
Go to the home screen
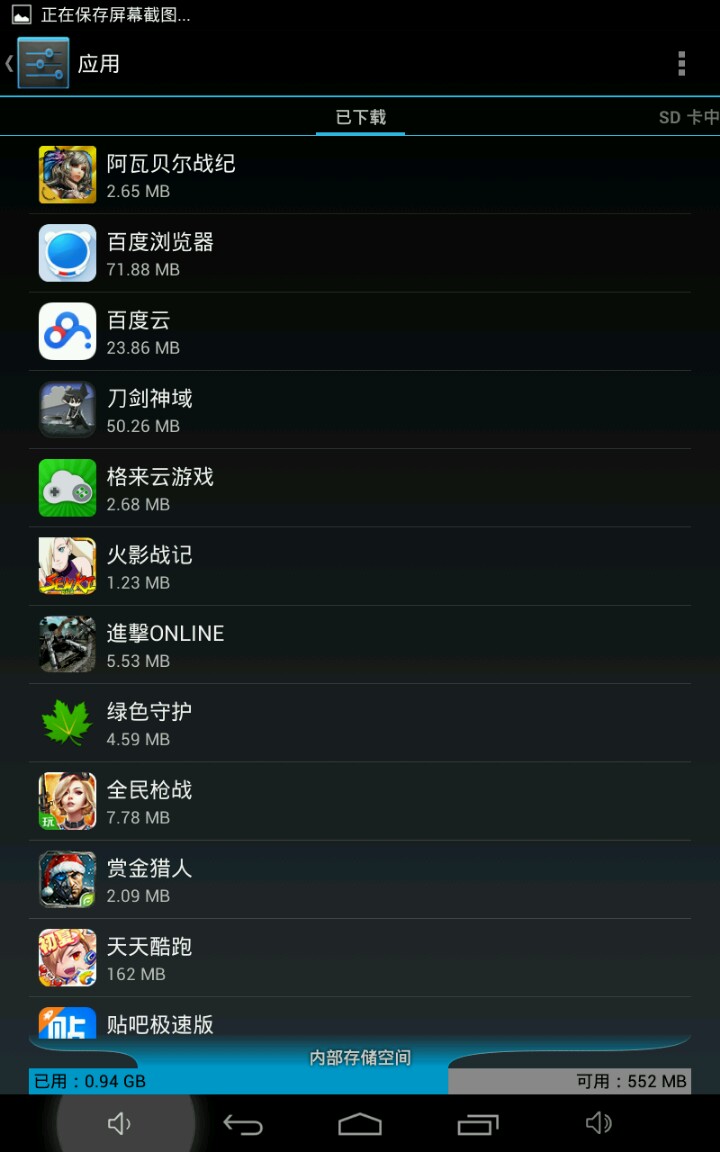(x=360, y=1124)
